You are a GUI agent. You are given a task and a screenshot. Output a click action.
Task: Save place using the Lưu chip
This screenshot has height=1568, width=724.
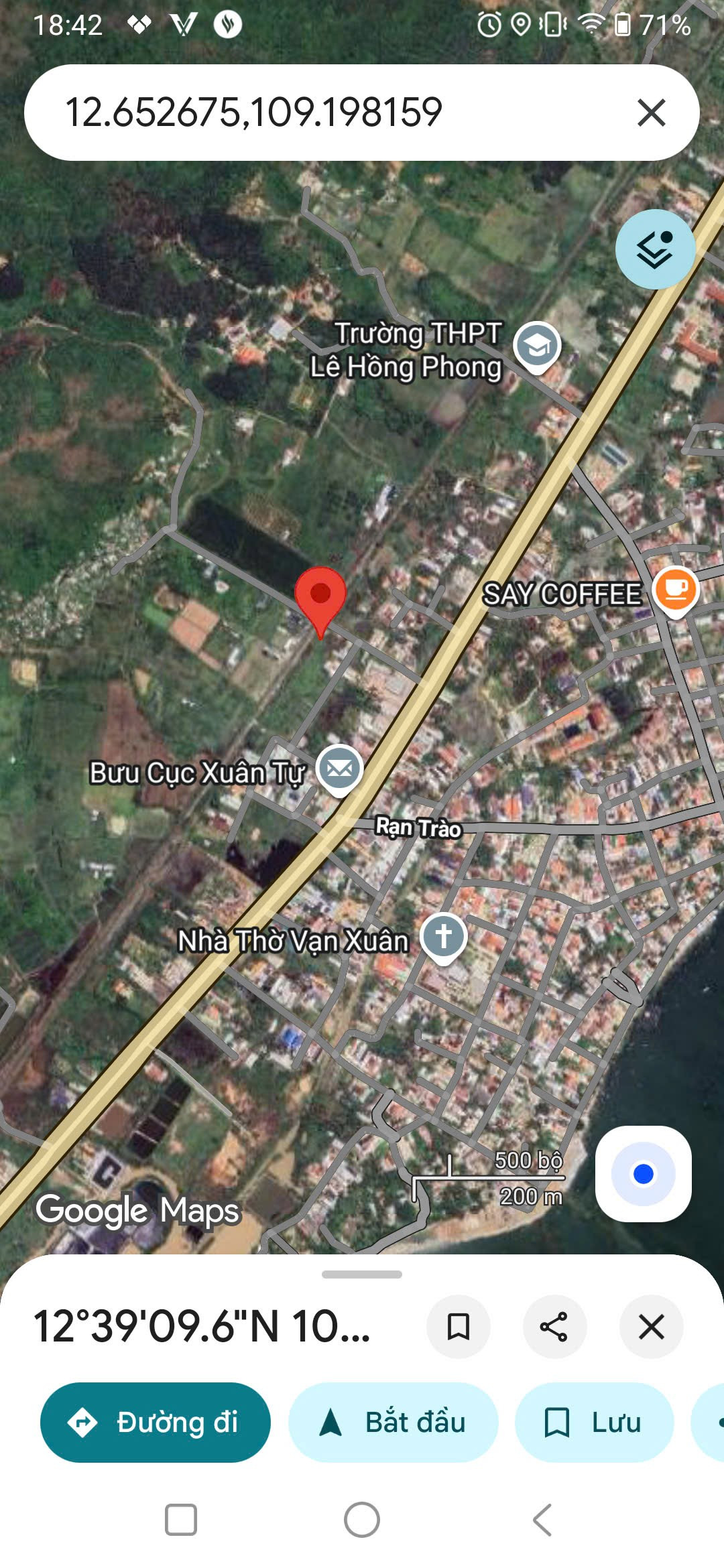pyautogui.click(x=594, y=1422)
